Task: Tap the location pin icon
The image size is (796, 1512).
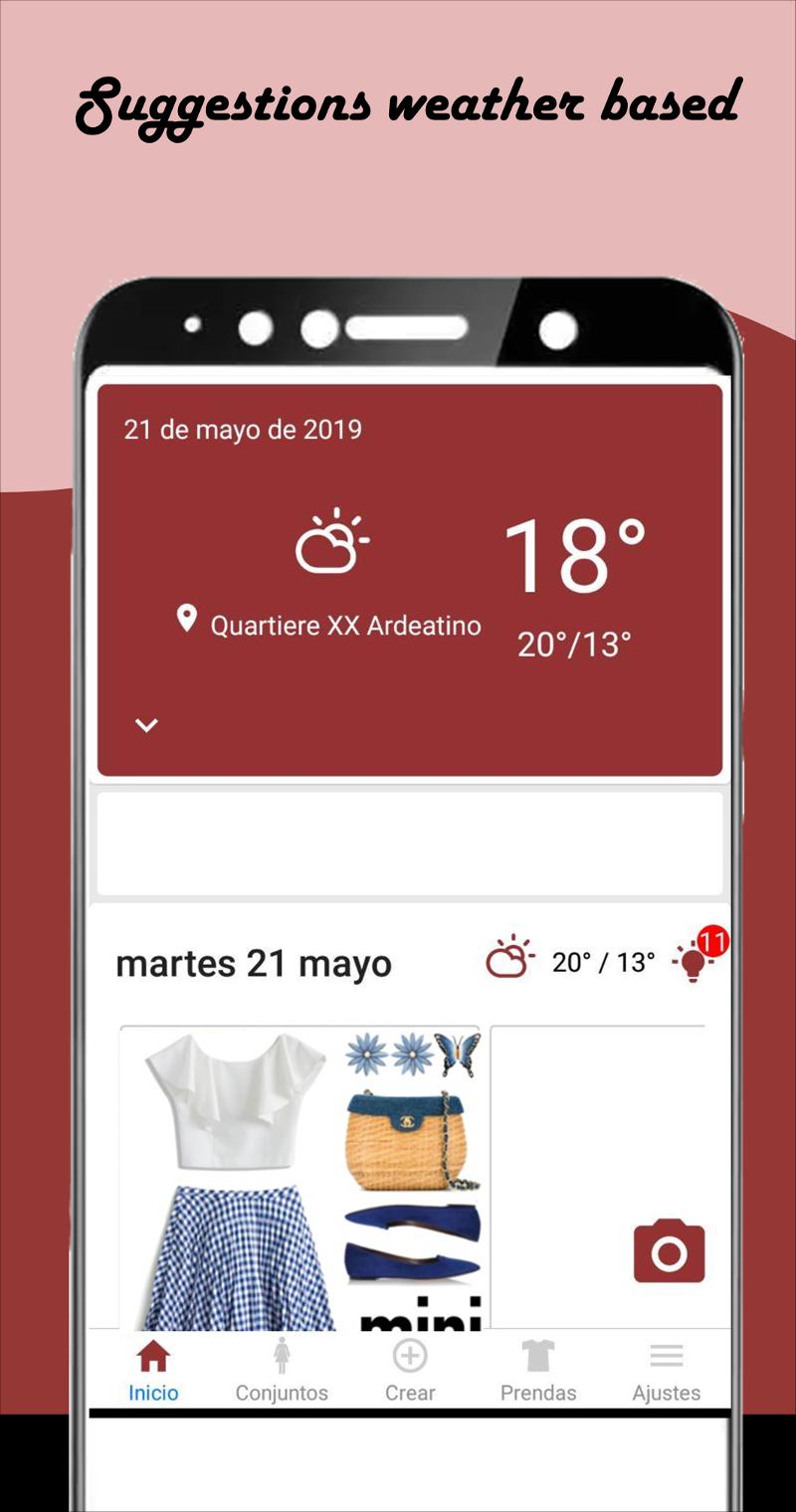Action: pos(185,620)
